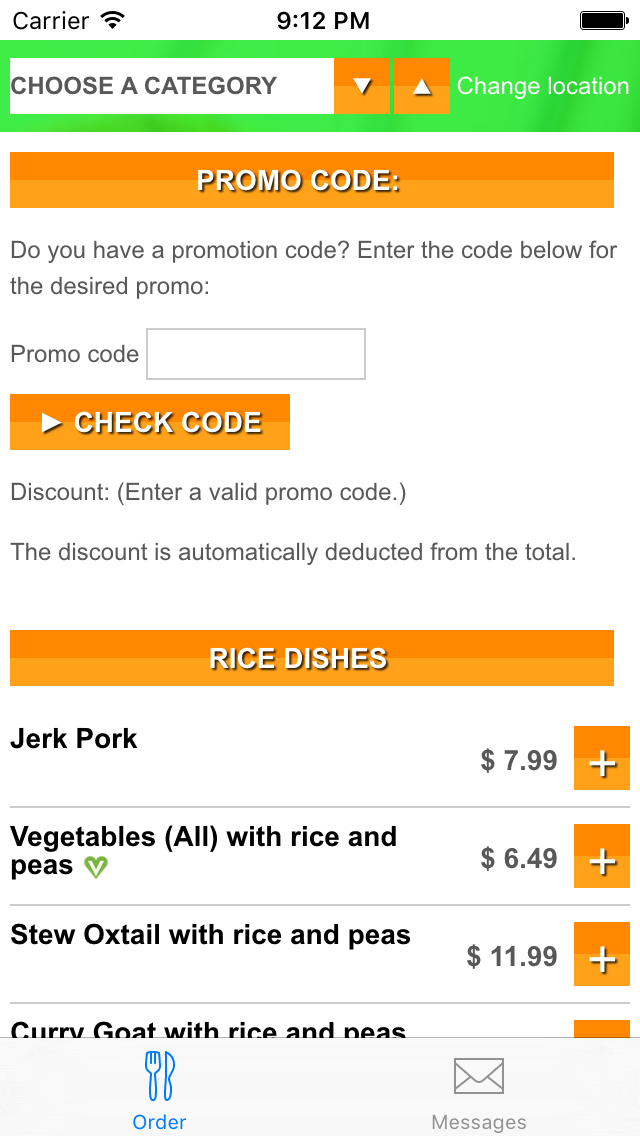
Task: Tap Change location
Action: point(543,86)
